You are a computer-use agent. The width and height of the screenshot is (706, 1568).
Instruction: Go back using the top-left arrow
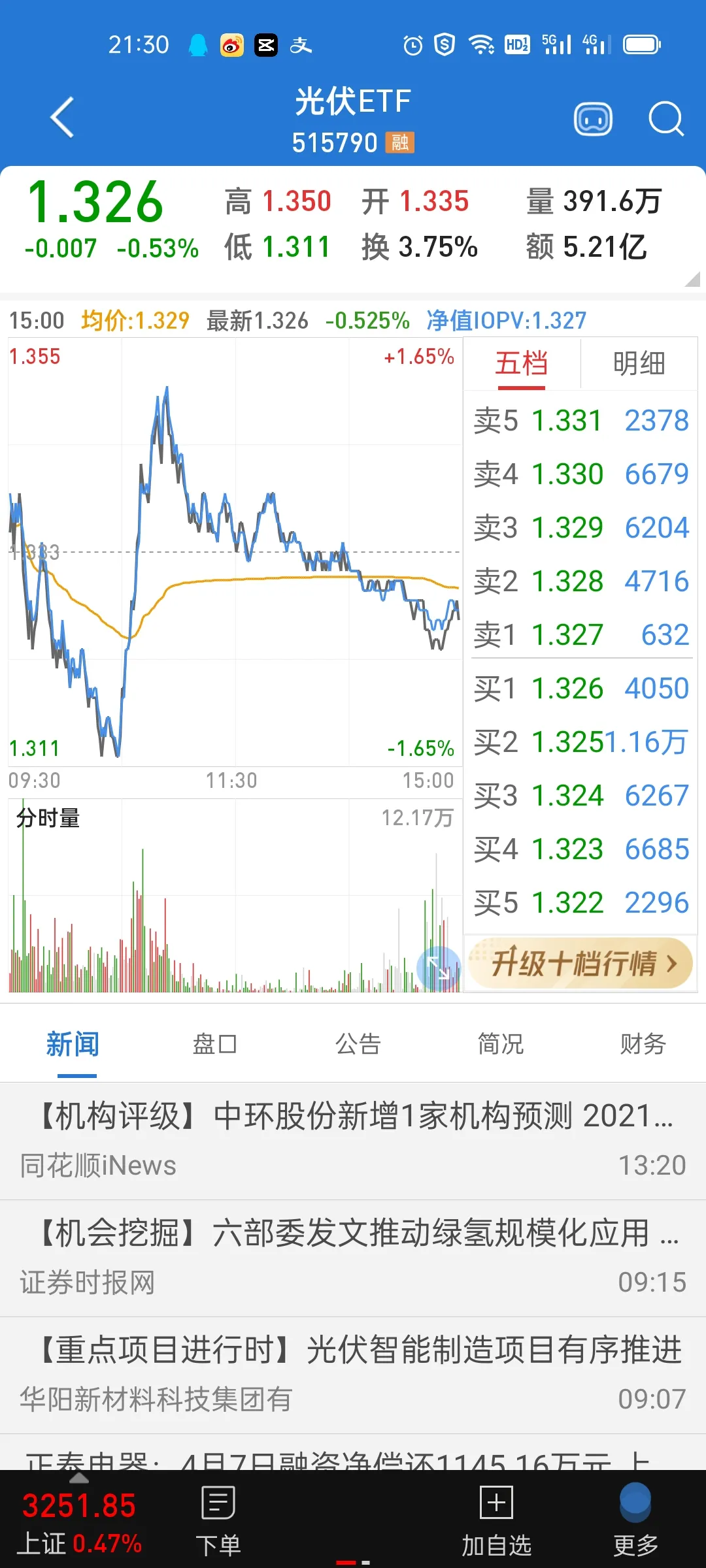(x=62, y=118)
